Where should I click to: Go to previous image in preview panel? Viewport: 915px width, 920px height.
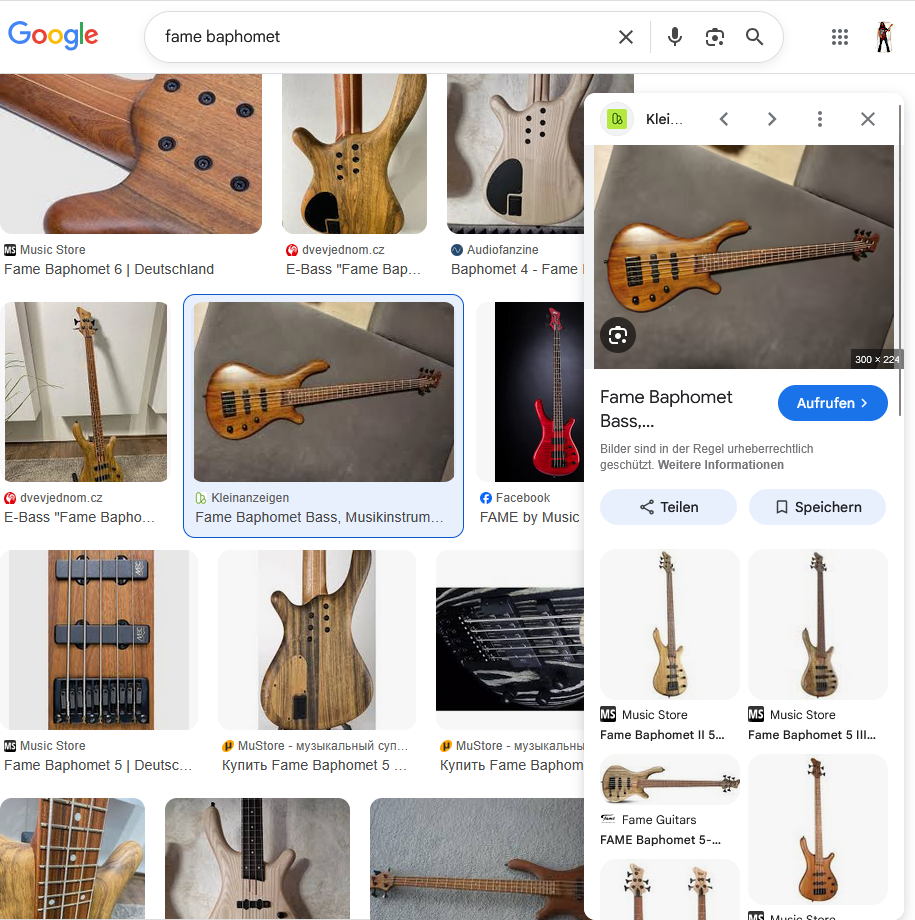tap(724, 119)
